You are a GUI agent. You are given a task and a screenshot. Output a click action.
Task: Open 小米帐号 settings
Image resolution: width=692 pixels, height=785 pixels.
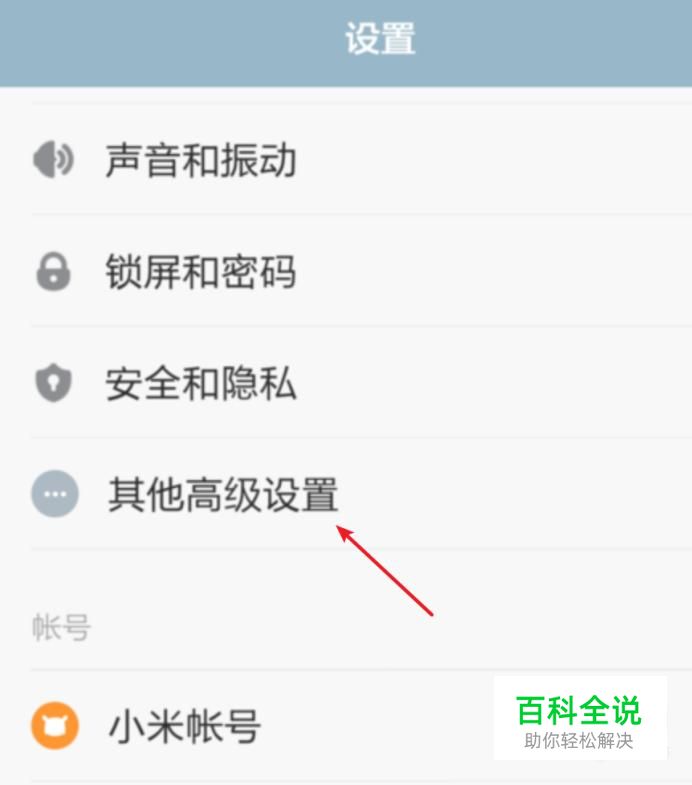(x=185, y=726)
